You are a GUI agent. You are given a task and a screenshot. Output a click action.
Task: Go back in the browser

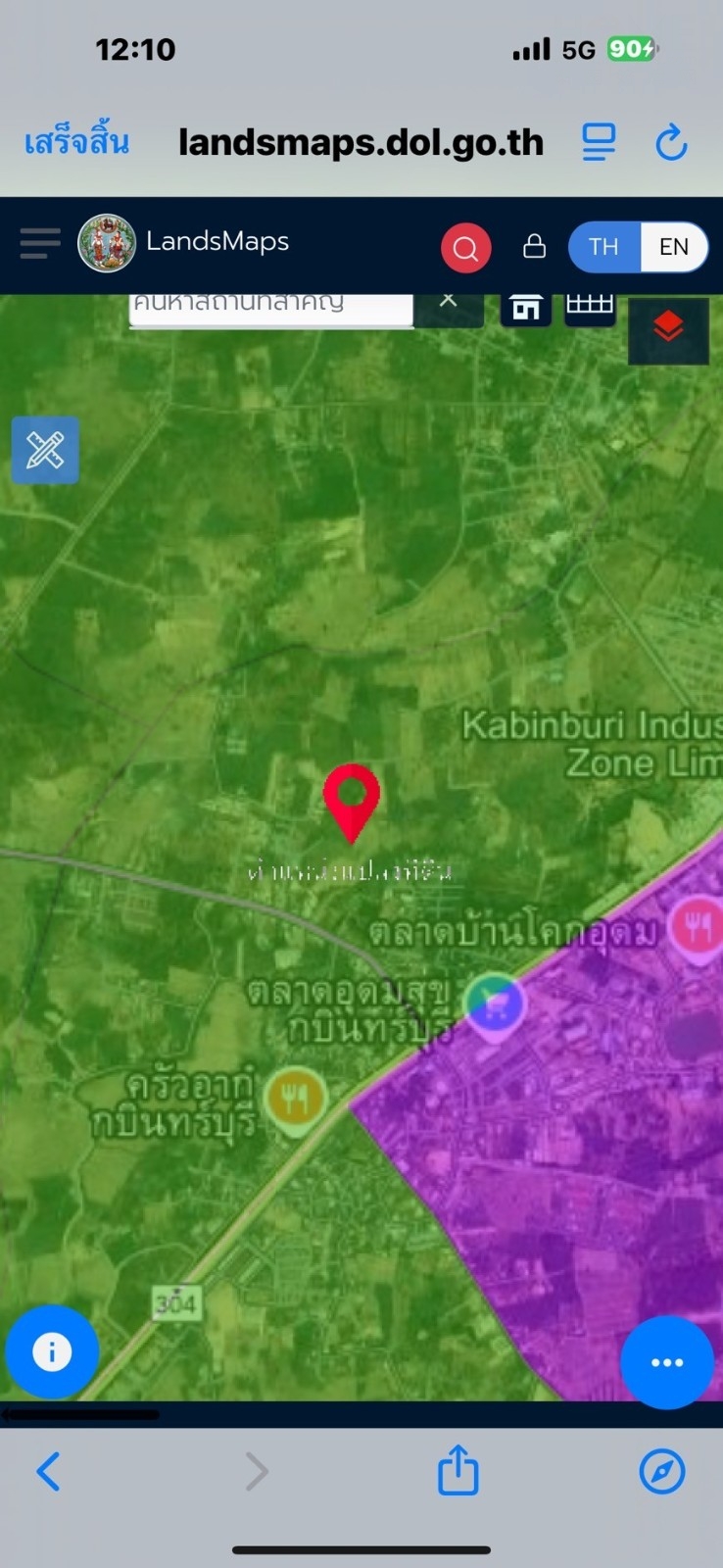(x=49, y=1471)
